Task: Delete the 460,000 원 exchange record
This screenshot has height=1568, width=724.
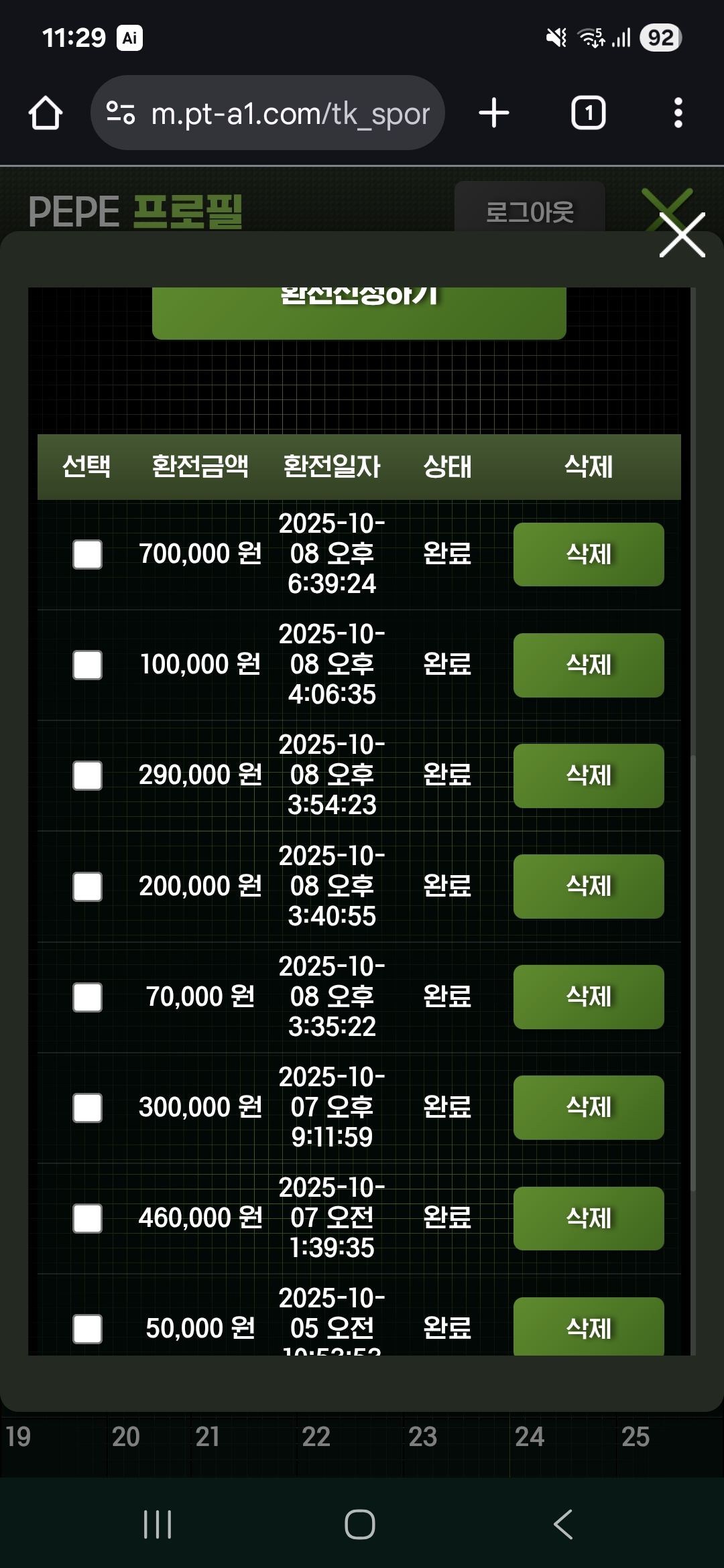Action: [588, 1218]
